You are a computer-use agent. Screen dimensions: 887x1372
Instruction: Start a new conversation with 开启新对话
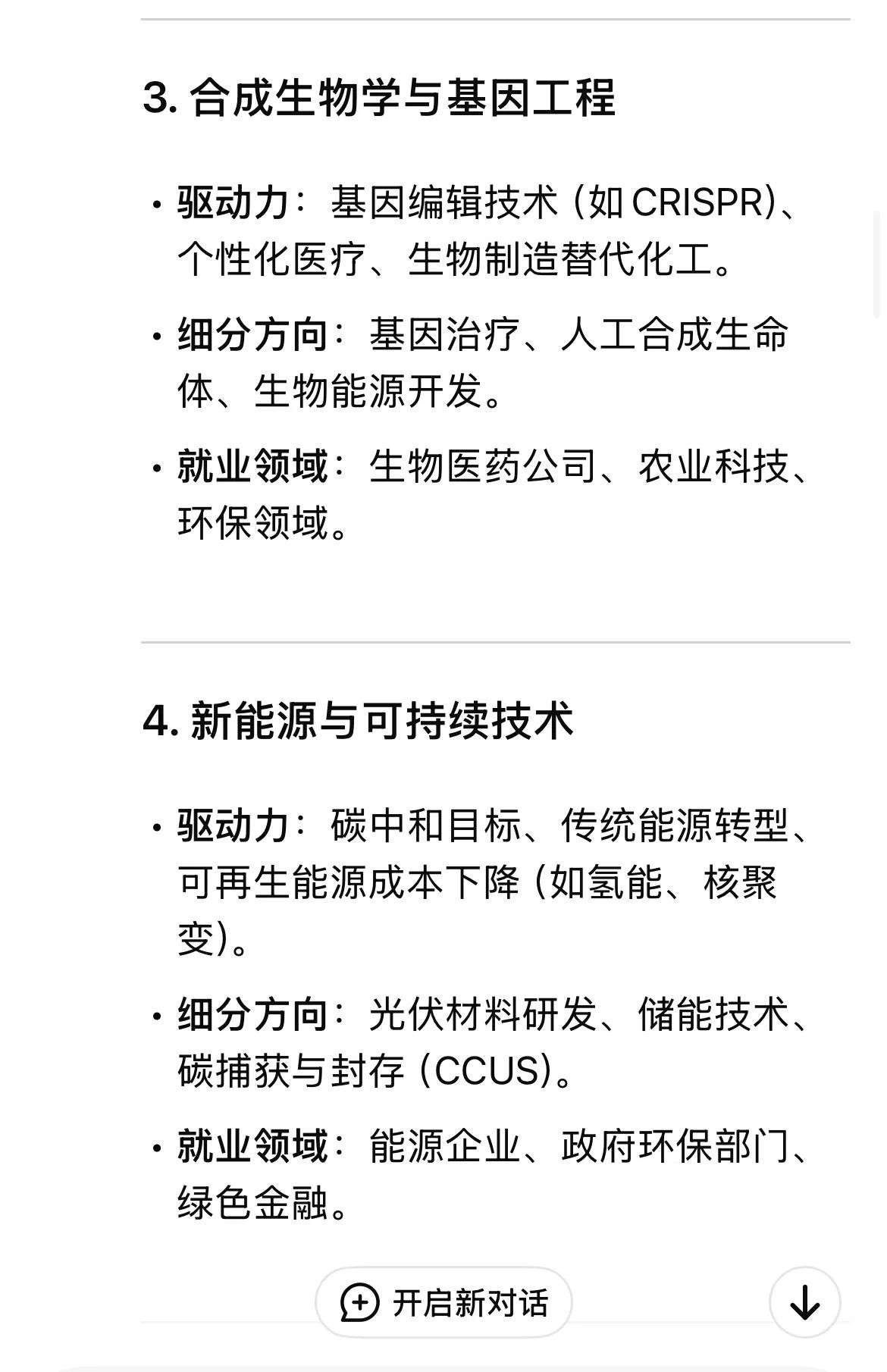click(443, 1303)
